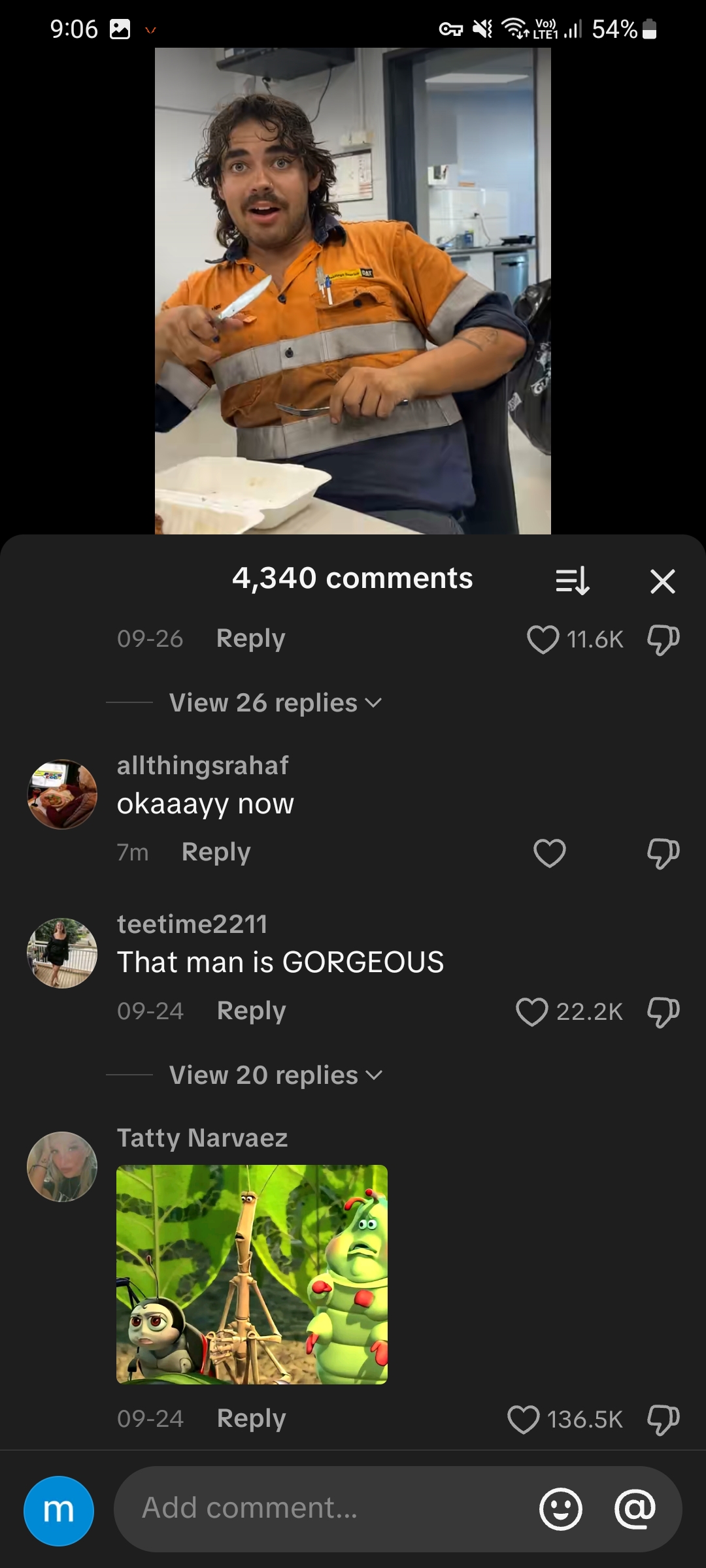Like the 11.6K comment from 09-26

tap(543, 639)
